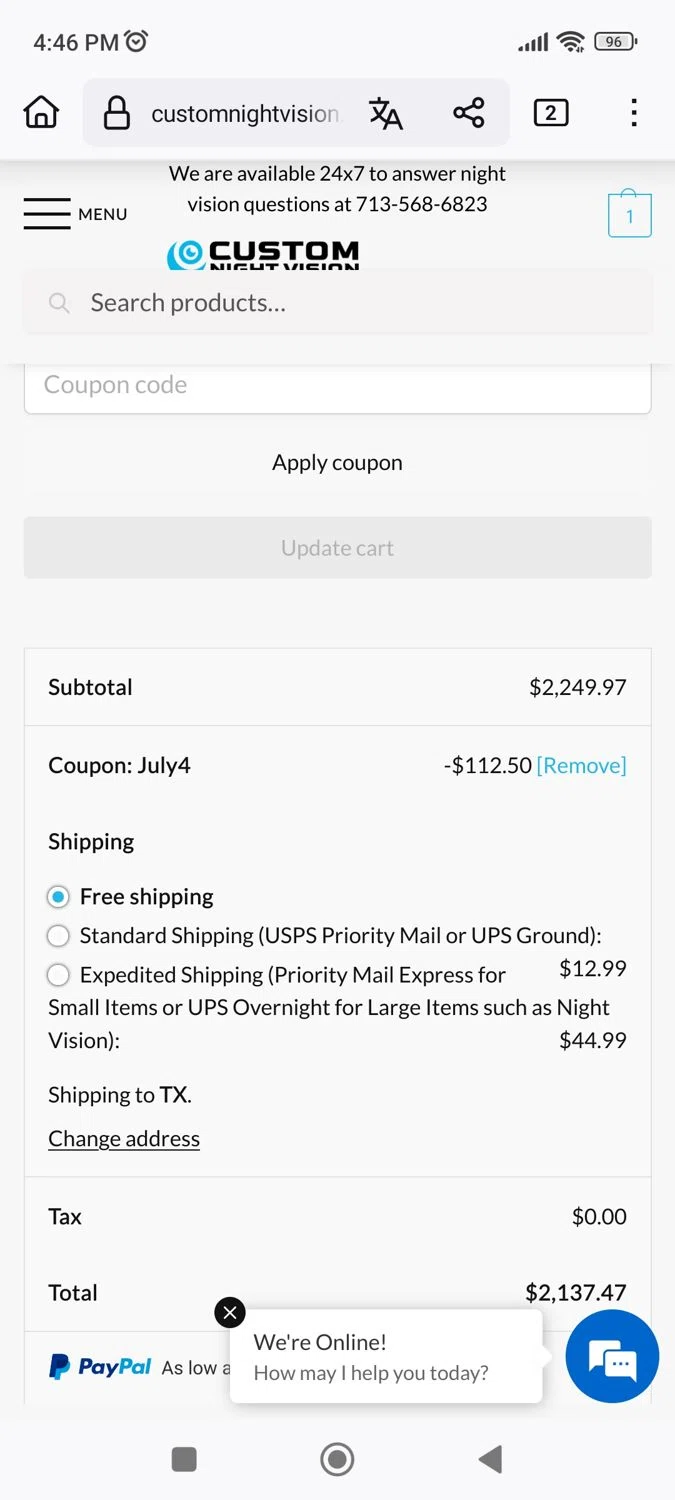Go back using system back button

(489, 1459)
